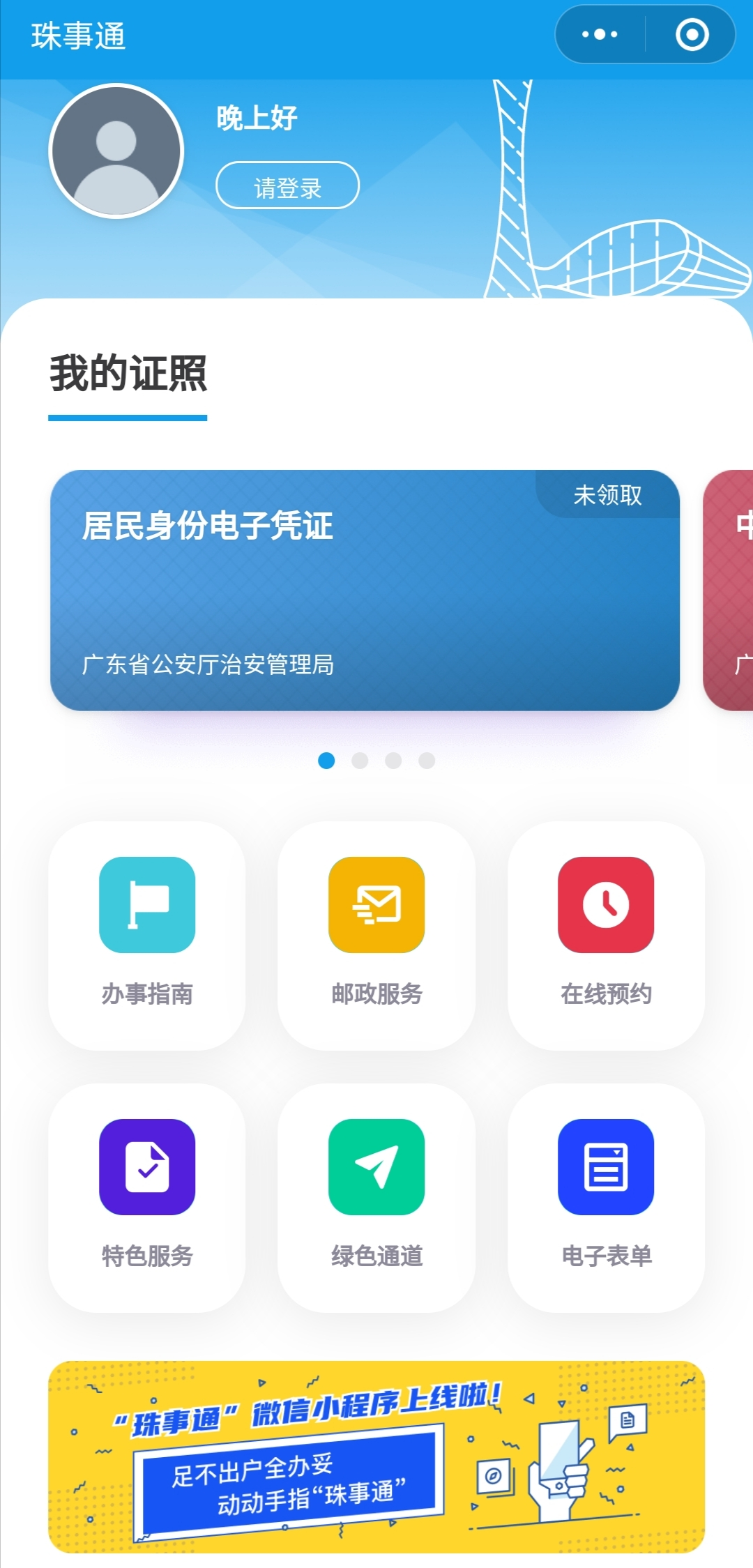Open 电子表单 electronic forms
The height and width of the screenshot is (1568, 753).
(x=606, y=1197)
